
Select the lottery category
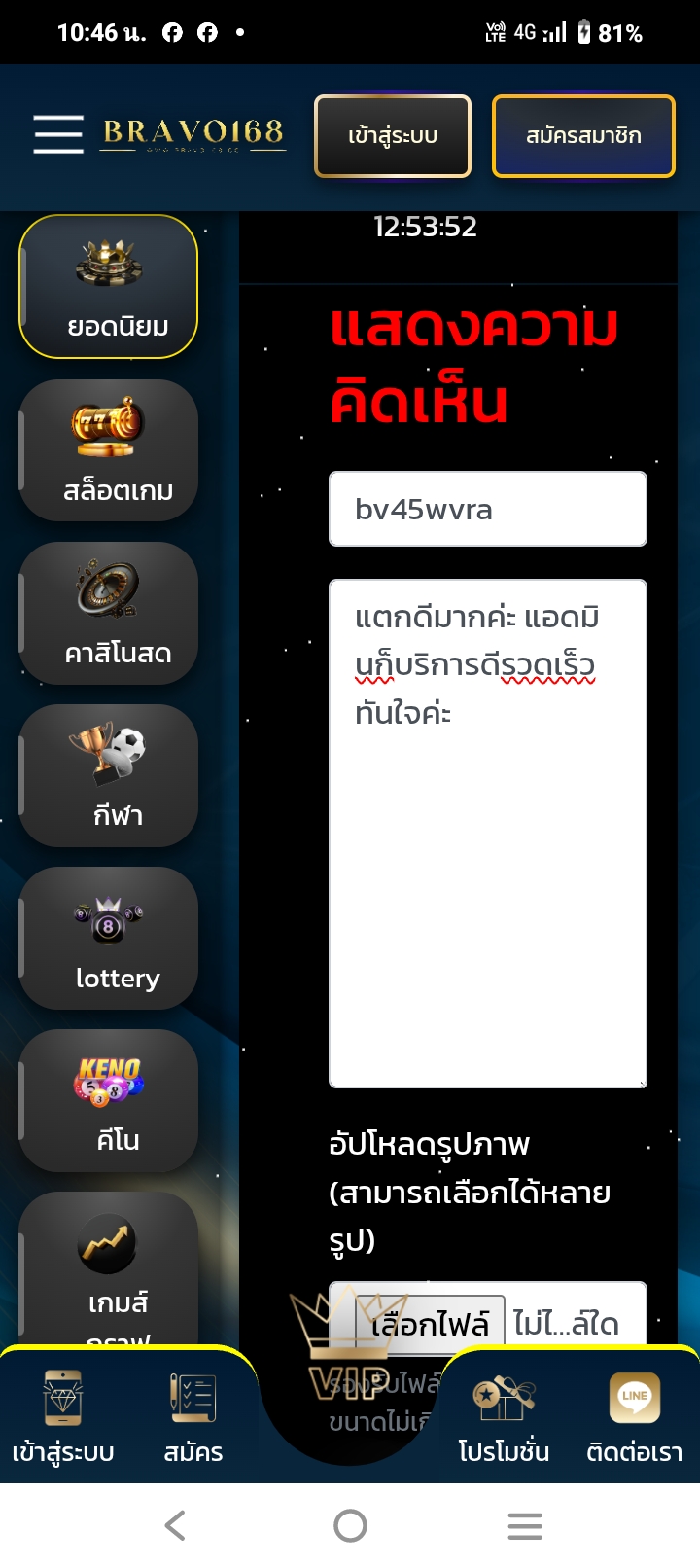(109, 938)
